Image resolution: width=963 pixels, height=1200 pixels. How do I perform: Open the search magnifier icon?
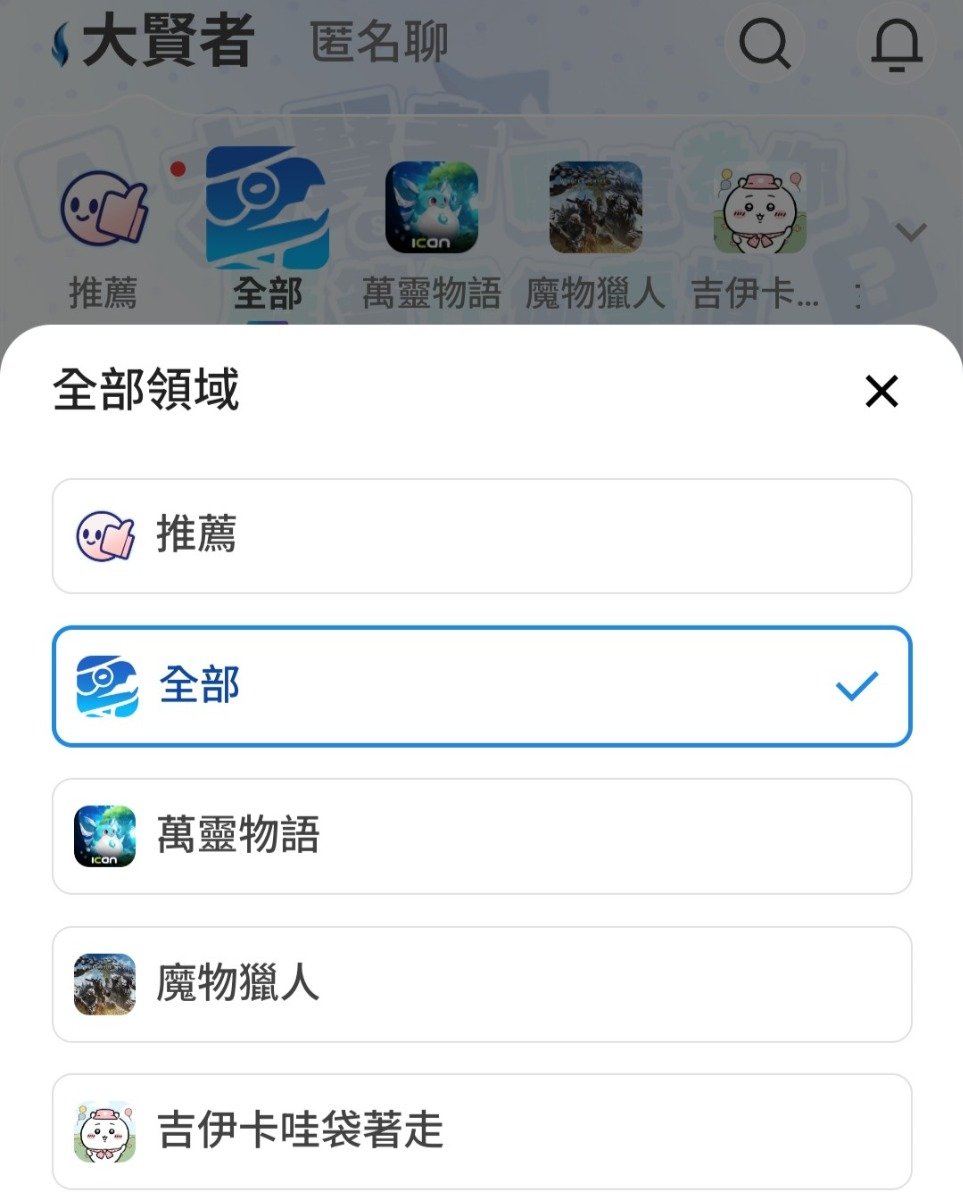765,45
